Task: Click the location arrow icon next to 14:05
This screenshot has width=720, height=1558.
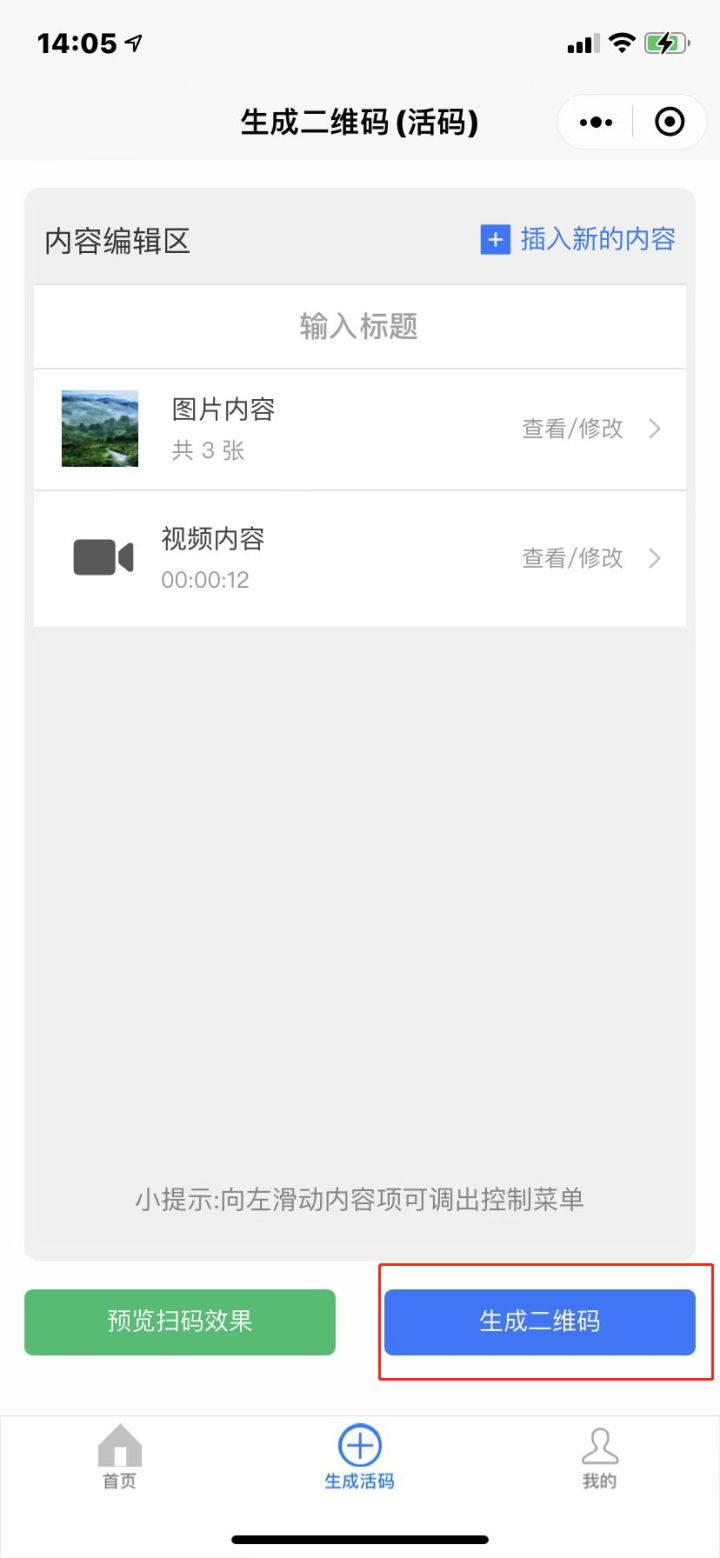Action: (x=131, y=43)
